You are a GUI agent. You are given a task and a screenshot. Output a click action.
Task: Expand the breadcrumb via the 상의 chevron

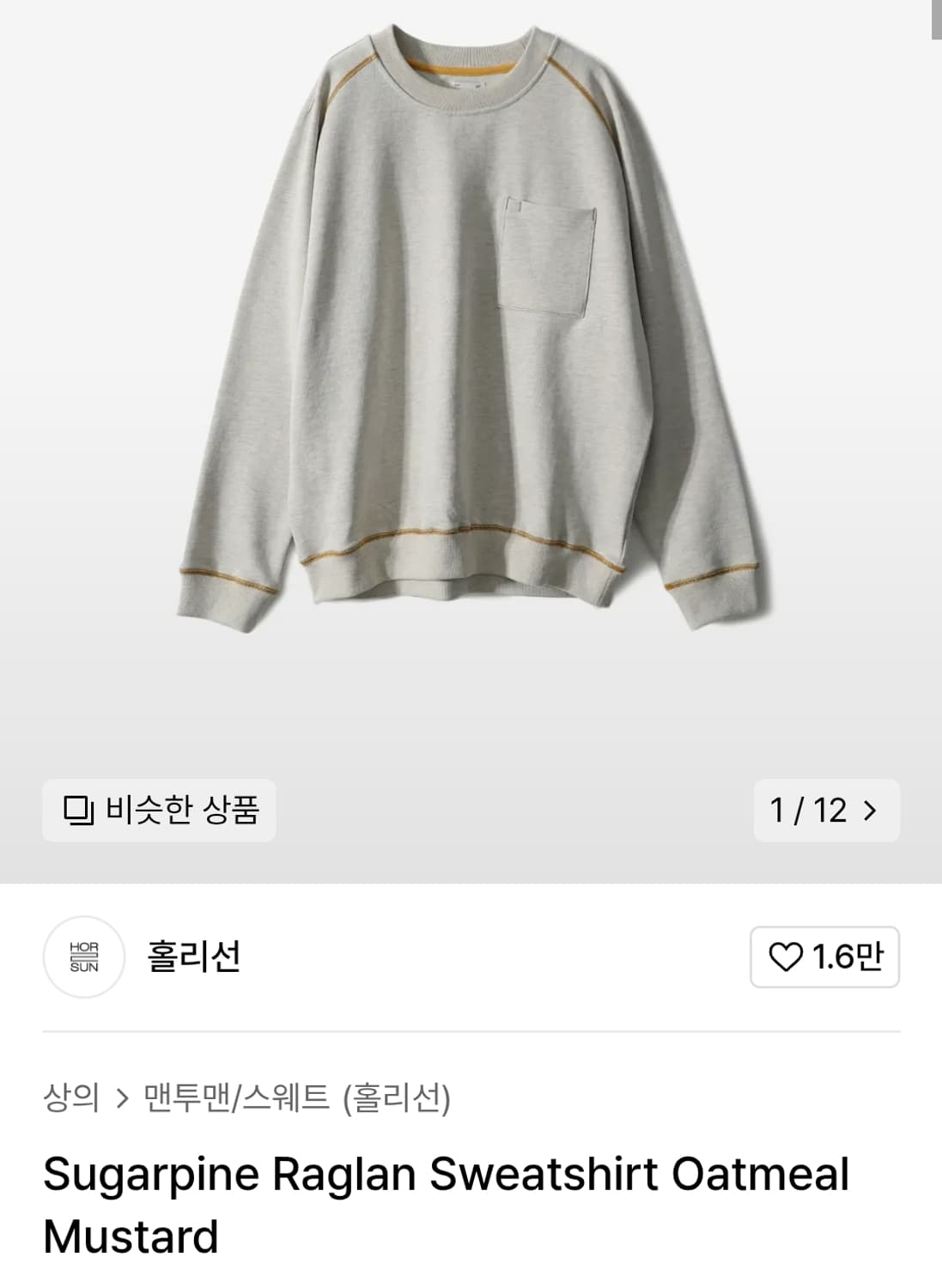click(x=122, y=1096)
